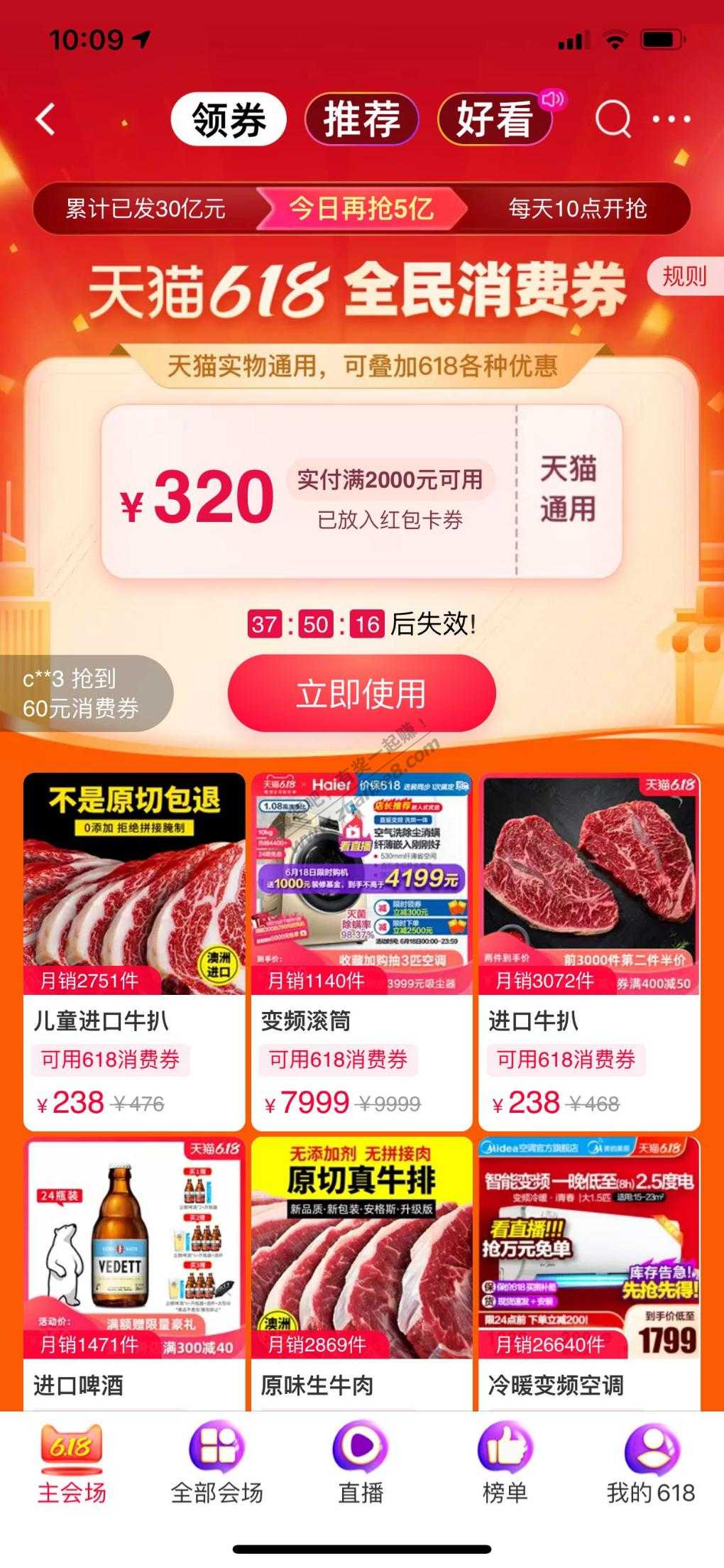Open the three-dot overflow menu
This screenshot has width=724, height=1568.
671,119
